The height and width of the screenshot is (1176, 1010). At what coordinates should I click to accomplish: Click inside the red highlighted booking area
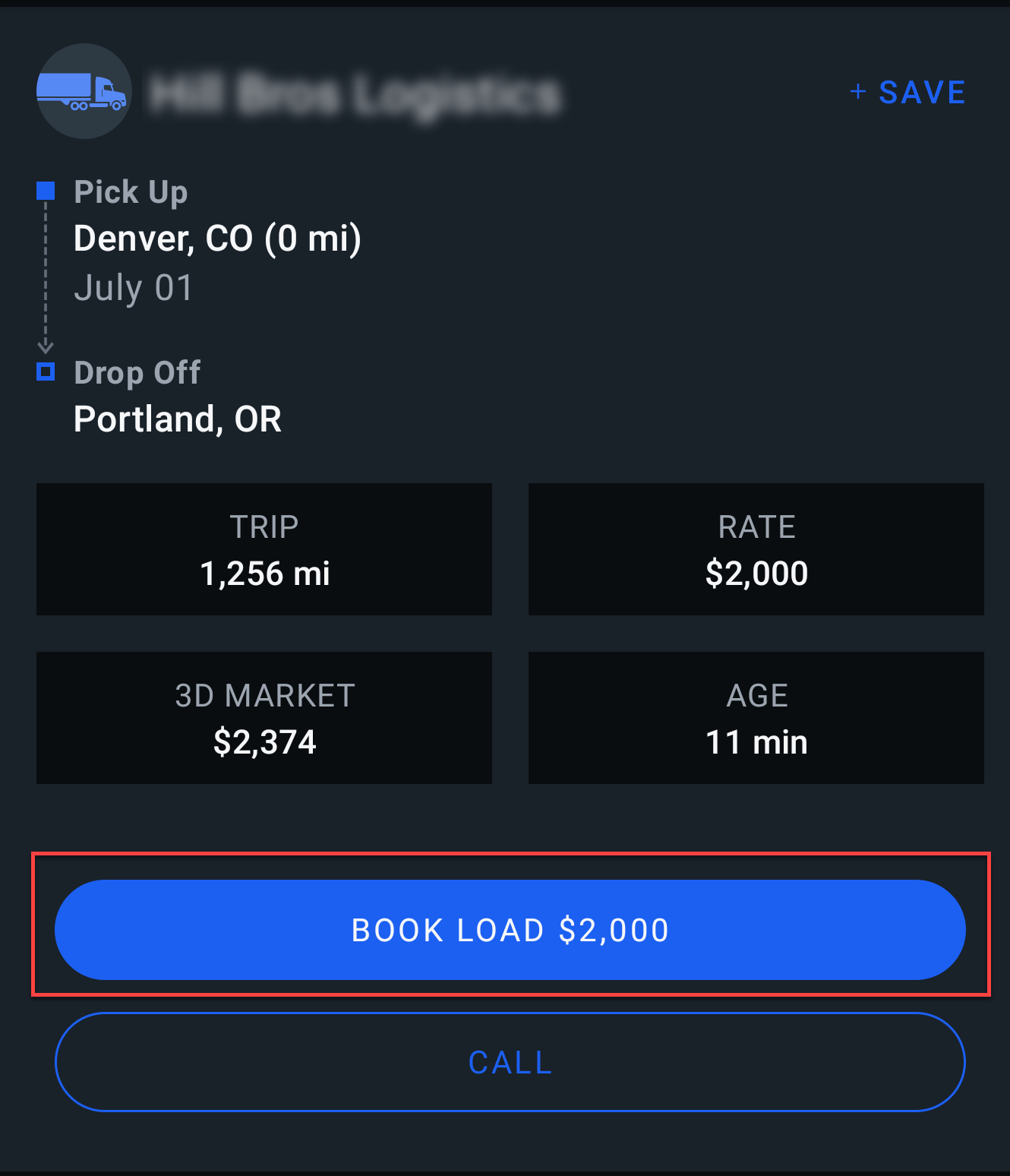pyautogui.click(x=509, y=929)
